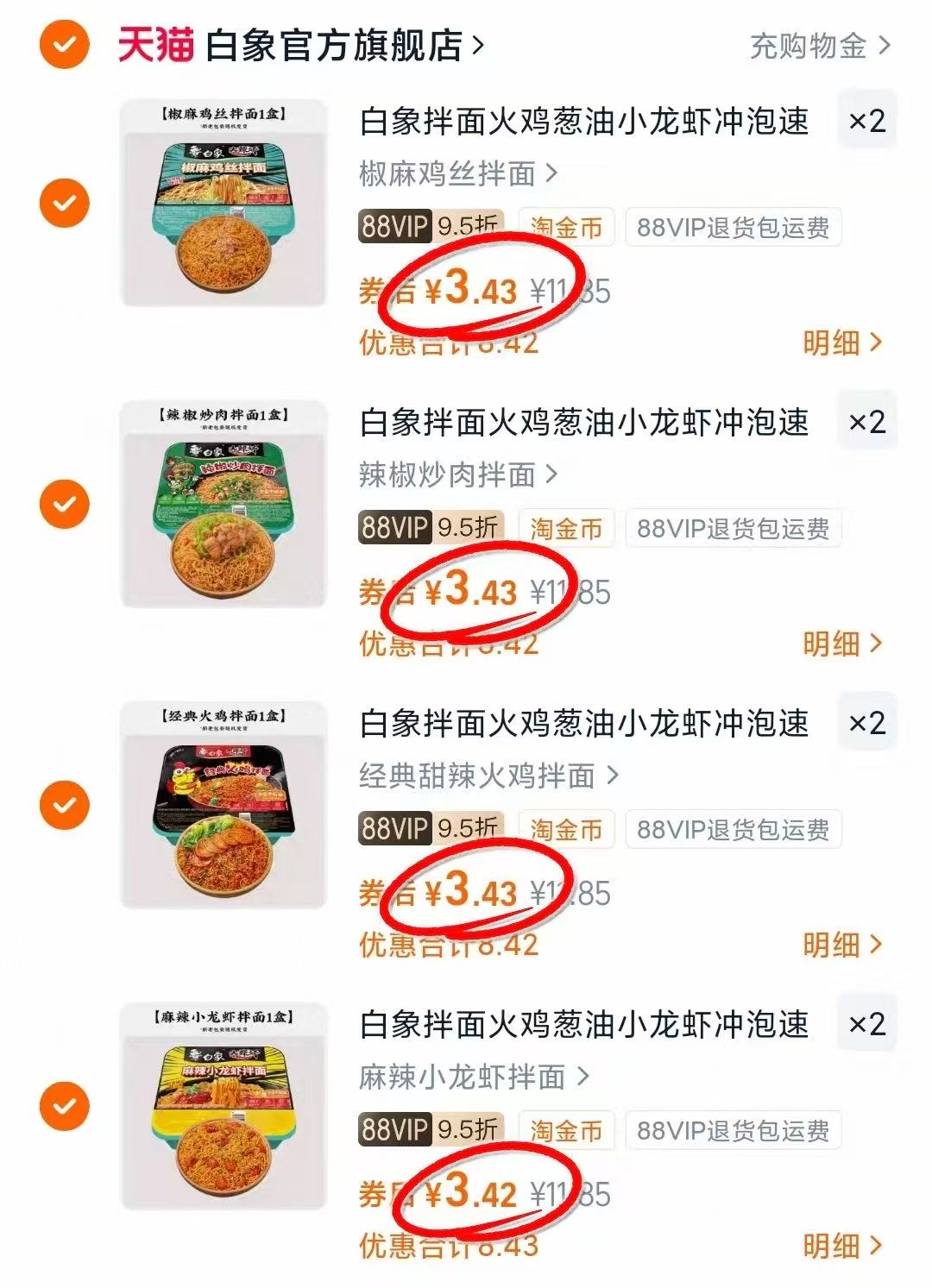
Task: Tap the 88VIP badge on 辣椒炒肉拌面 item
Action: (x=396, y=528)
